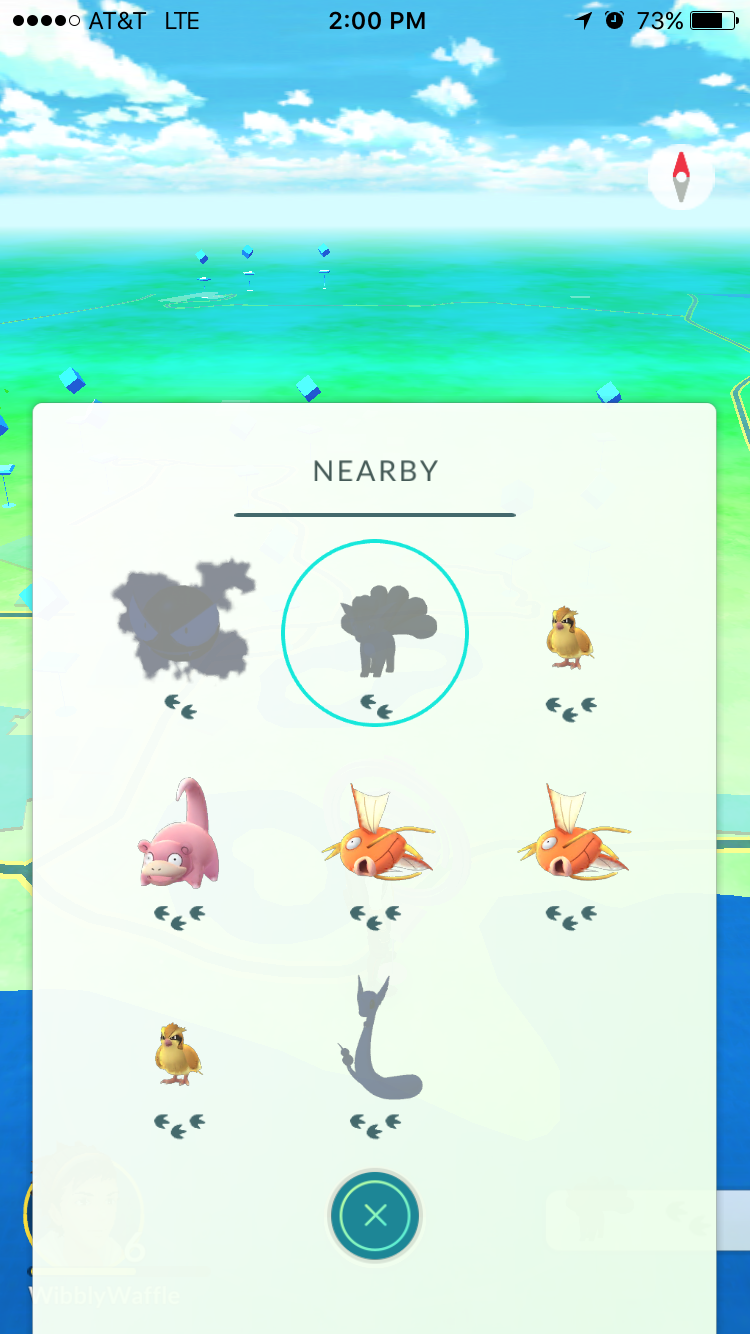
Task: Track the ghostly gas cloud silhouette
Action: 181,626
